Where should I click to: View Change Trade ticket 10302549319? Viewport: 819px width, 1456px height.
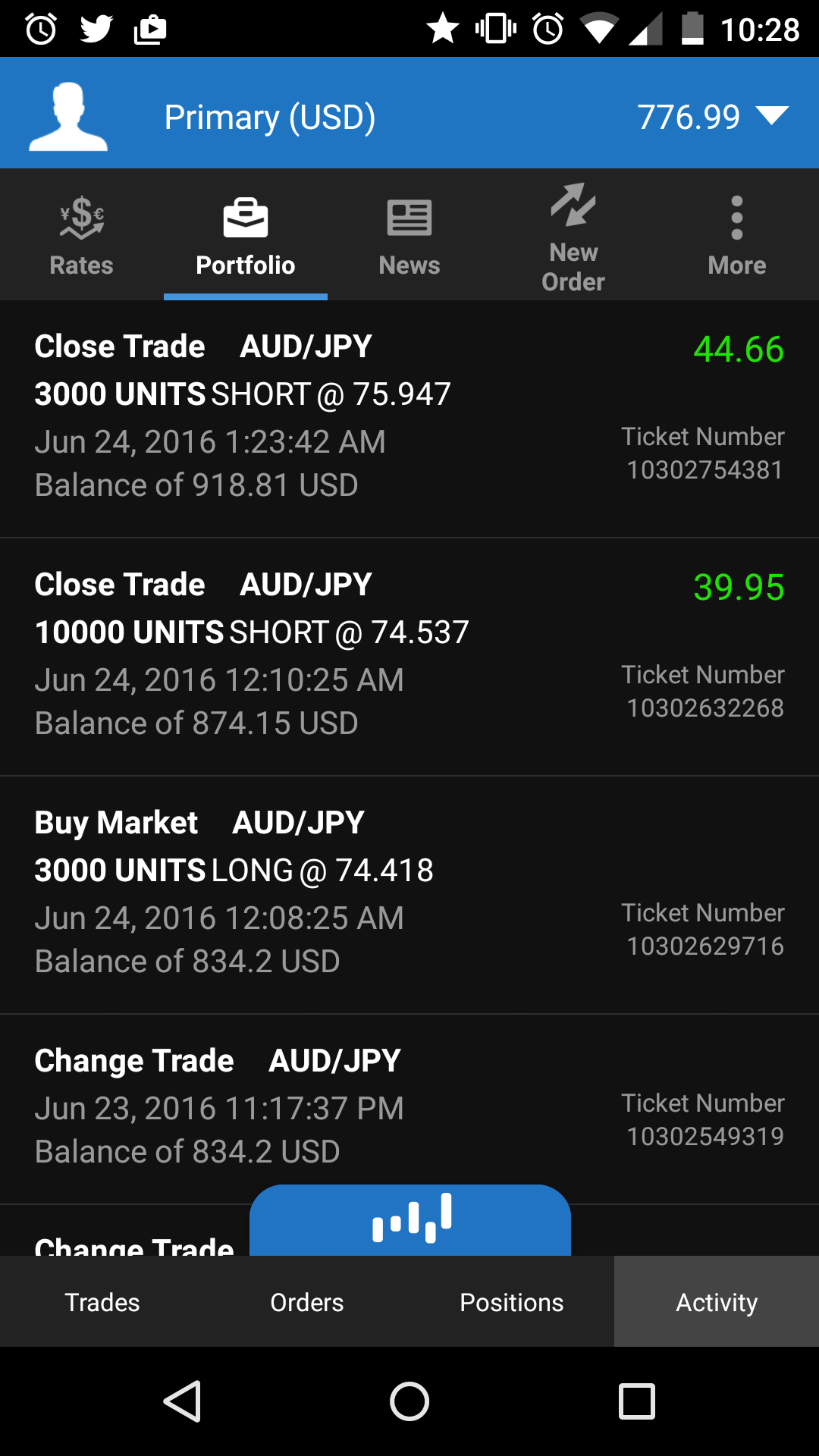tap(409, 1107)
